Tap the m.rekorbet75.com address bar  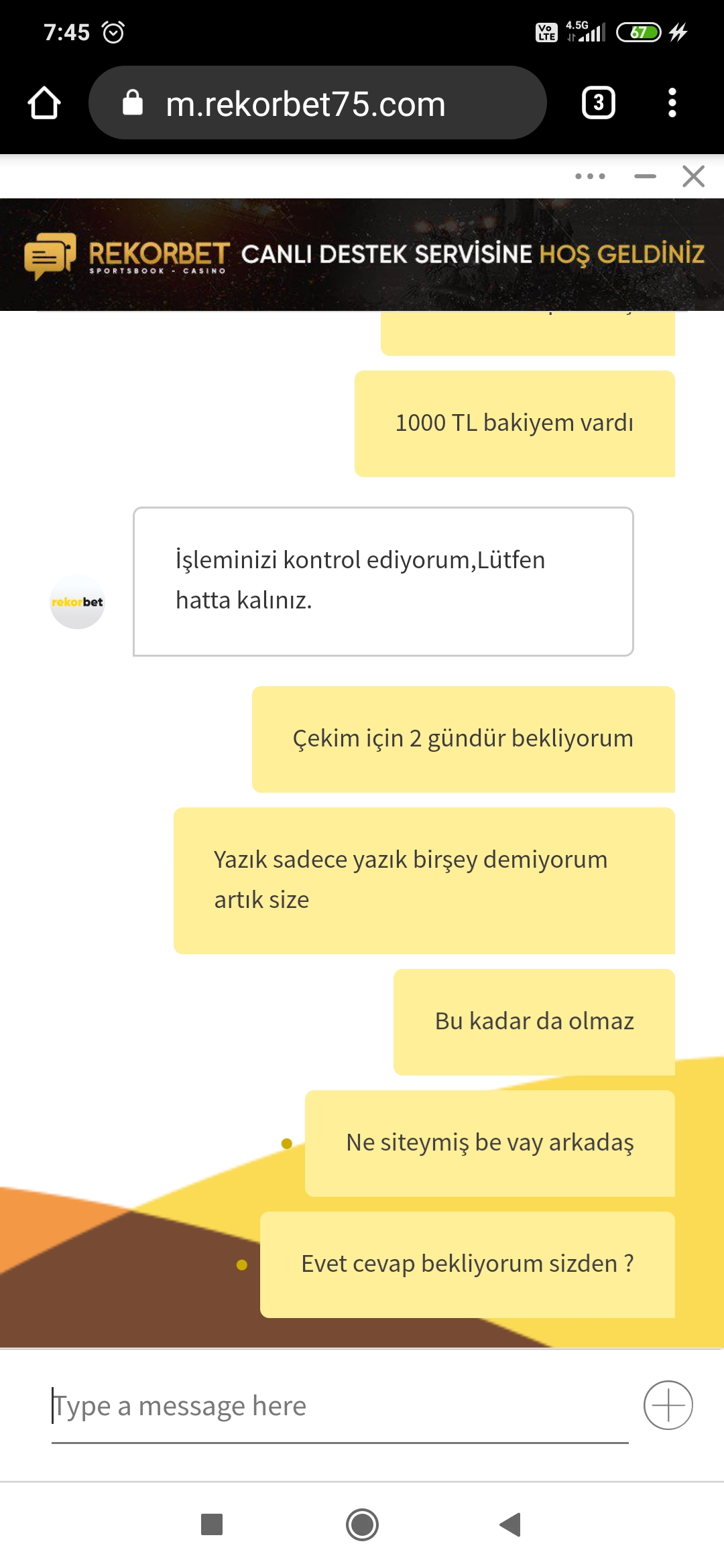pos(317,103)
